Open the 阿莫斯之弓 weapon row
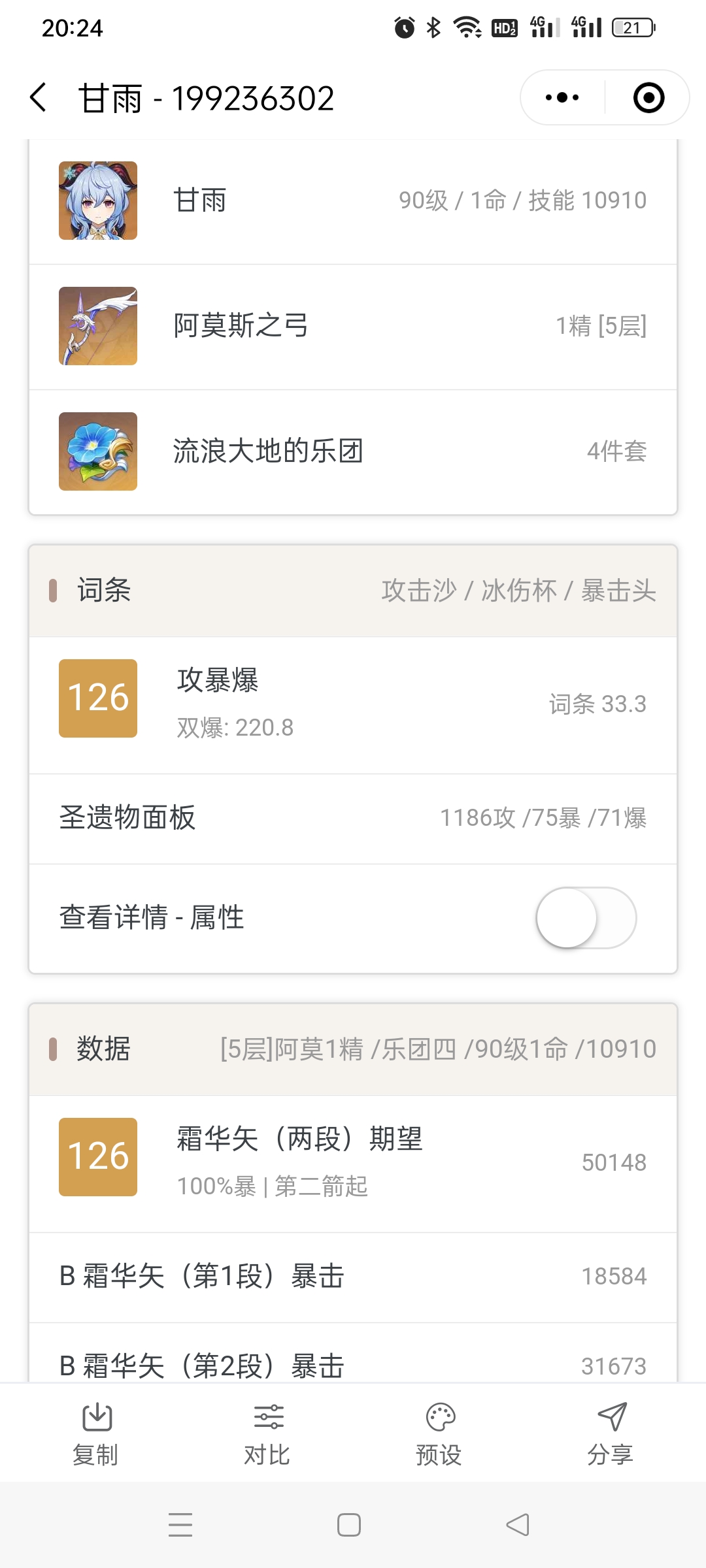The width and height of the screenshot is (706, 1568). 353,326
